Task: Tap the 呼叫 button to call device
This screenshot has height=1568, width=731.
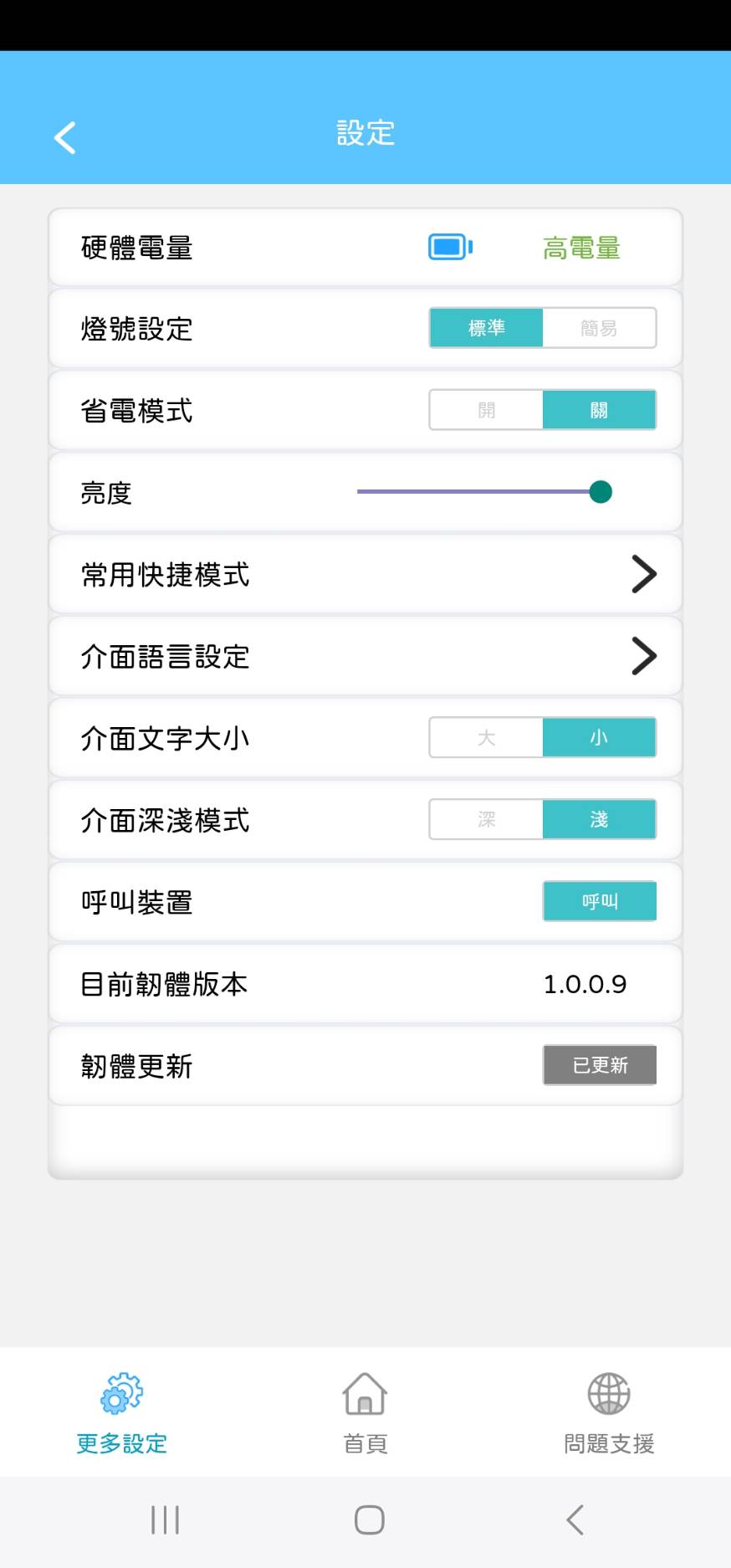Action: pyautogui.click(x=600, y=901)
